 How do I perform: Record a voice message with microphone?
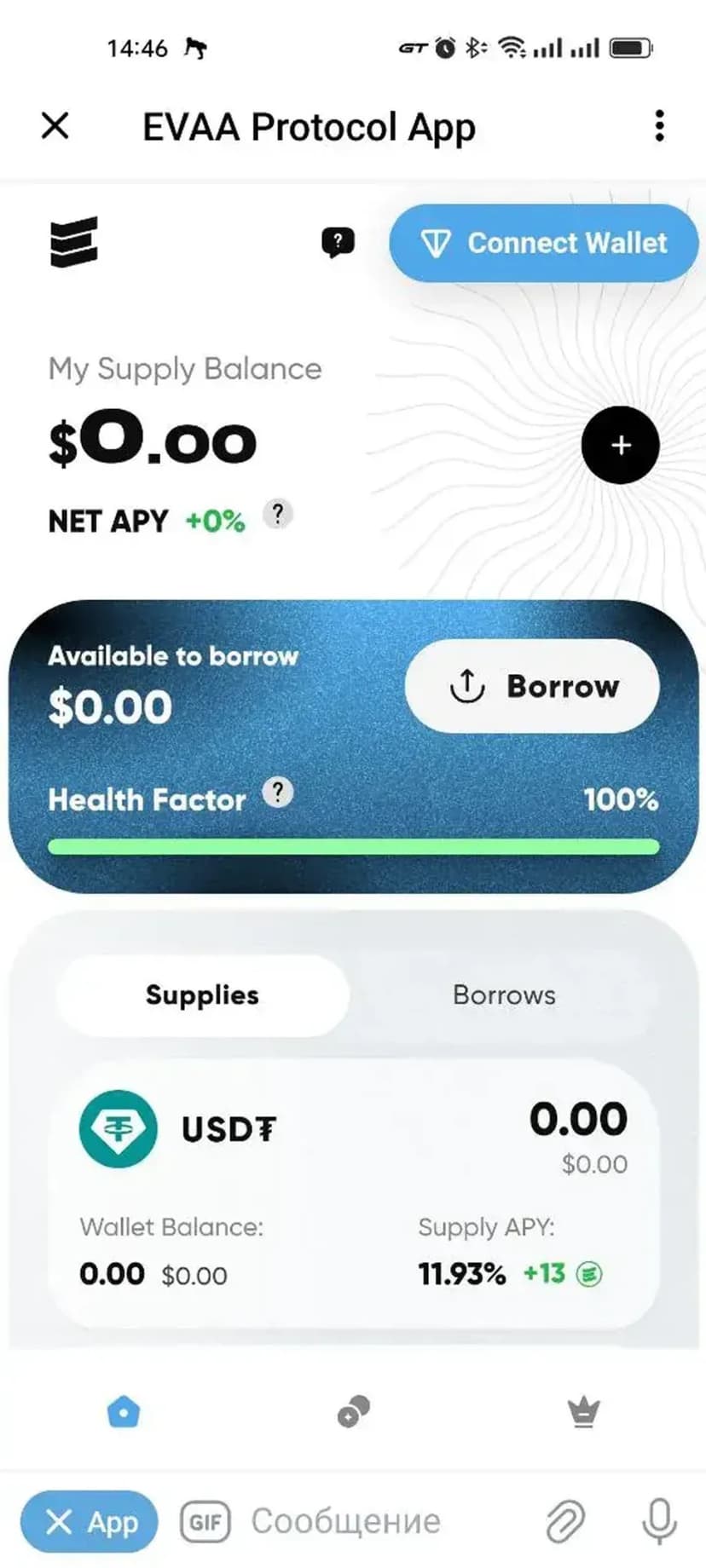pyautogui.click(x=658, y=1522)
